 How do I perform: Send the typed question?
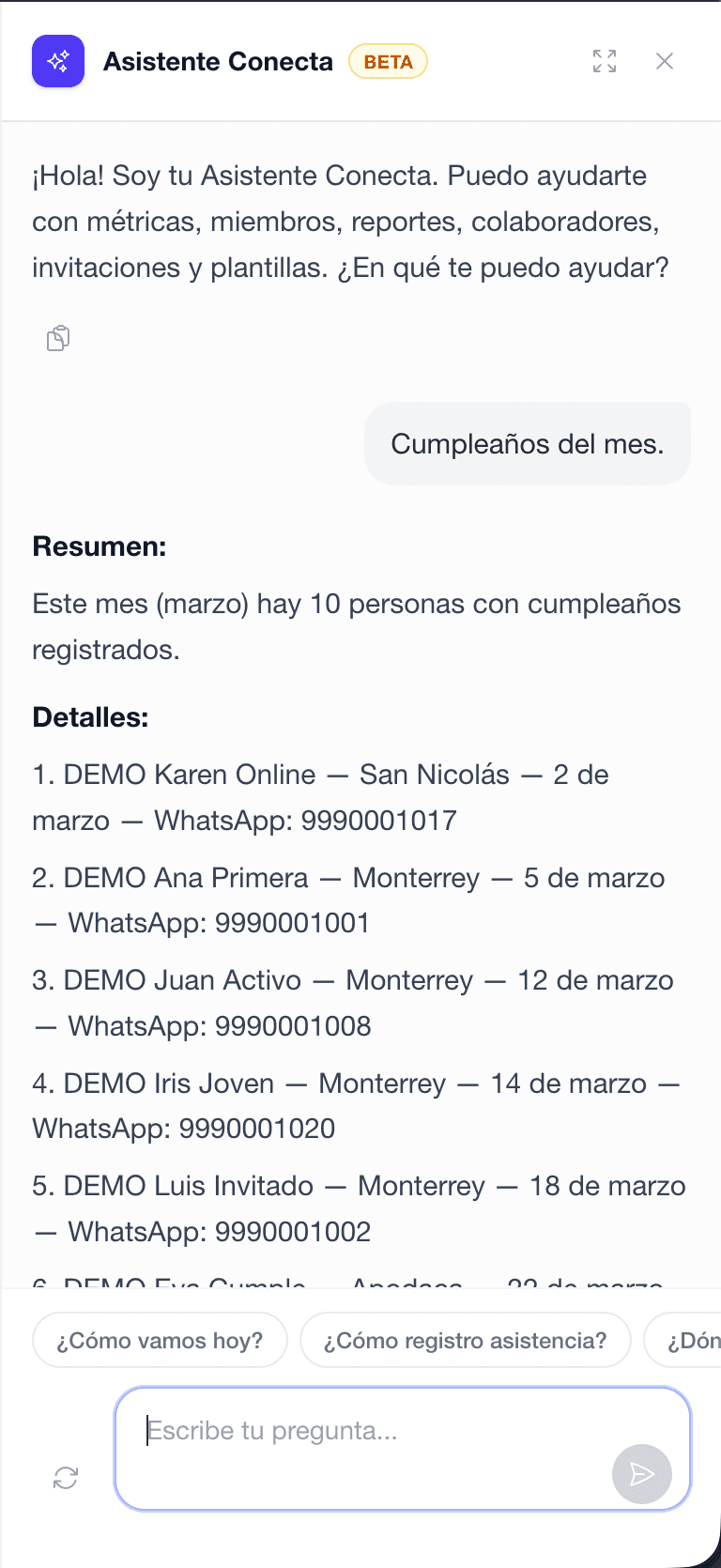[641, 1473]
